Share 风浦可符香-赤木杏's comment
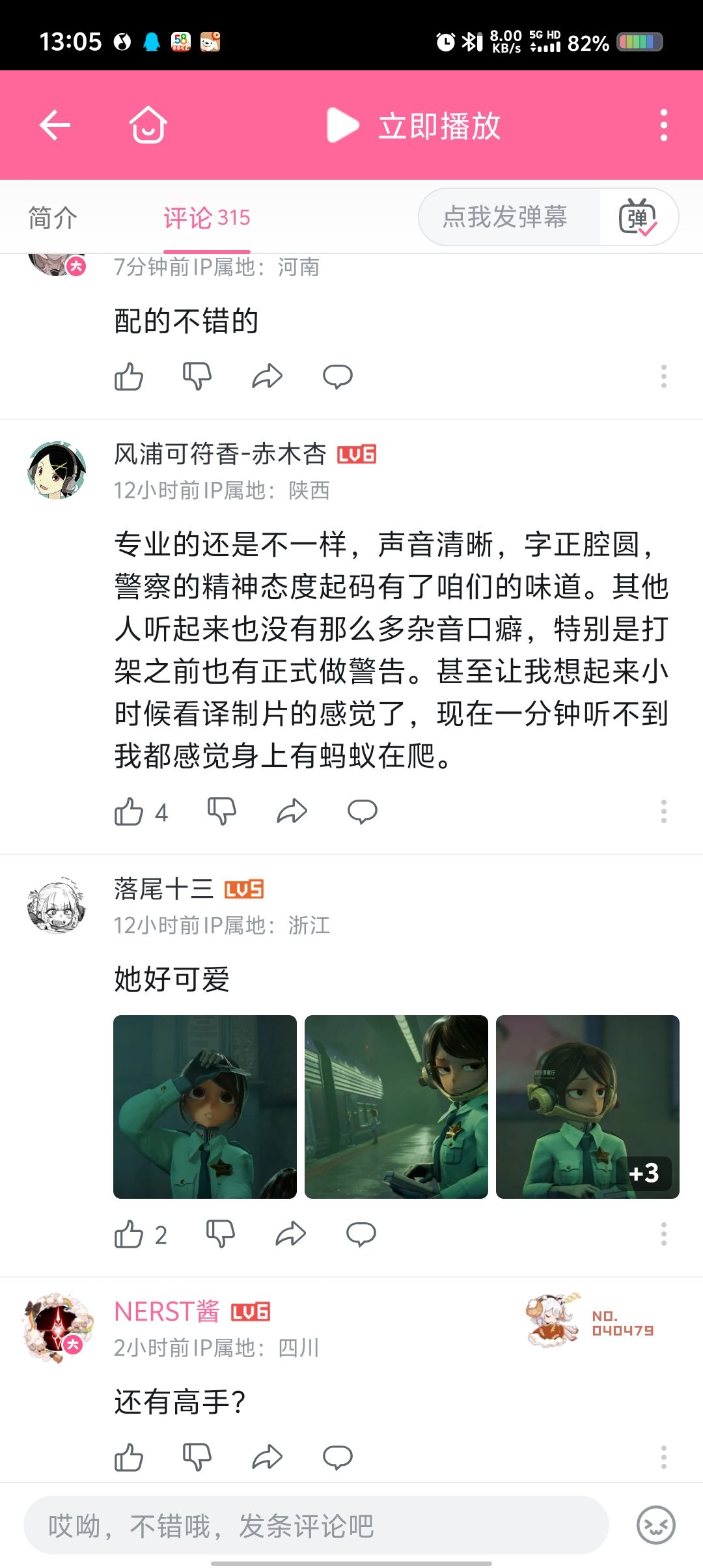703x1568 pixels. coord(292,811)
